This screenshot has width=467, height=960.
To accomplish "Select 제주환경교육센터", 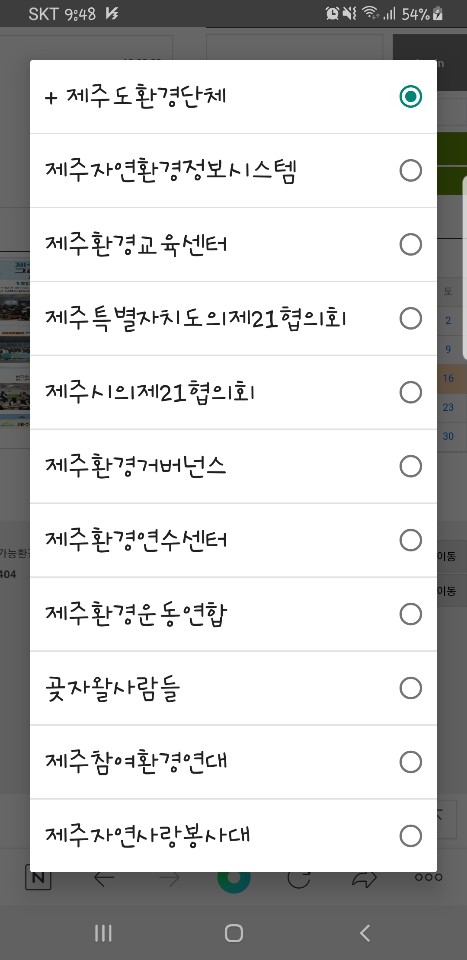I will pos(233,245).
